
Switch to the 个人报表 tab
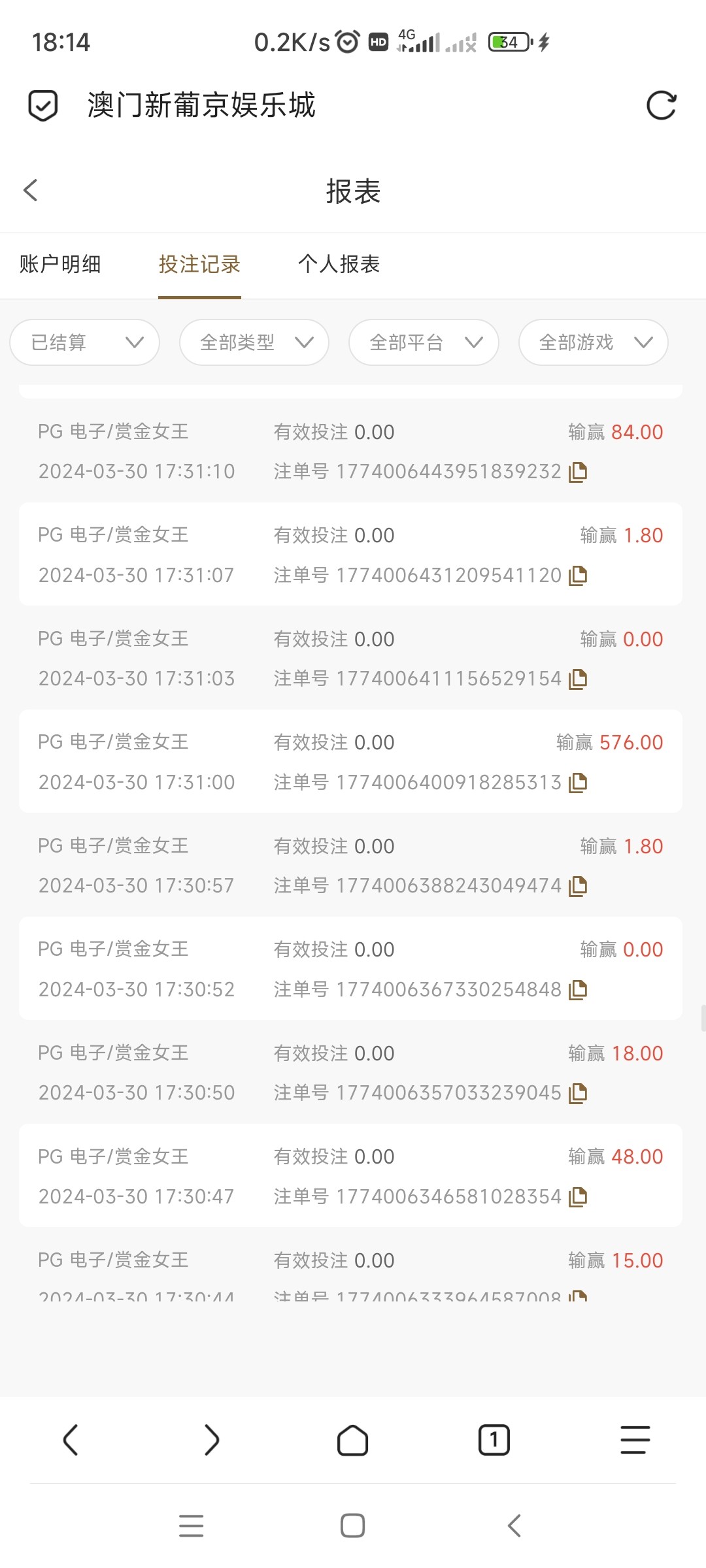pyautogui.click(x=339, y=265)
